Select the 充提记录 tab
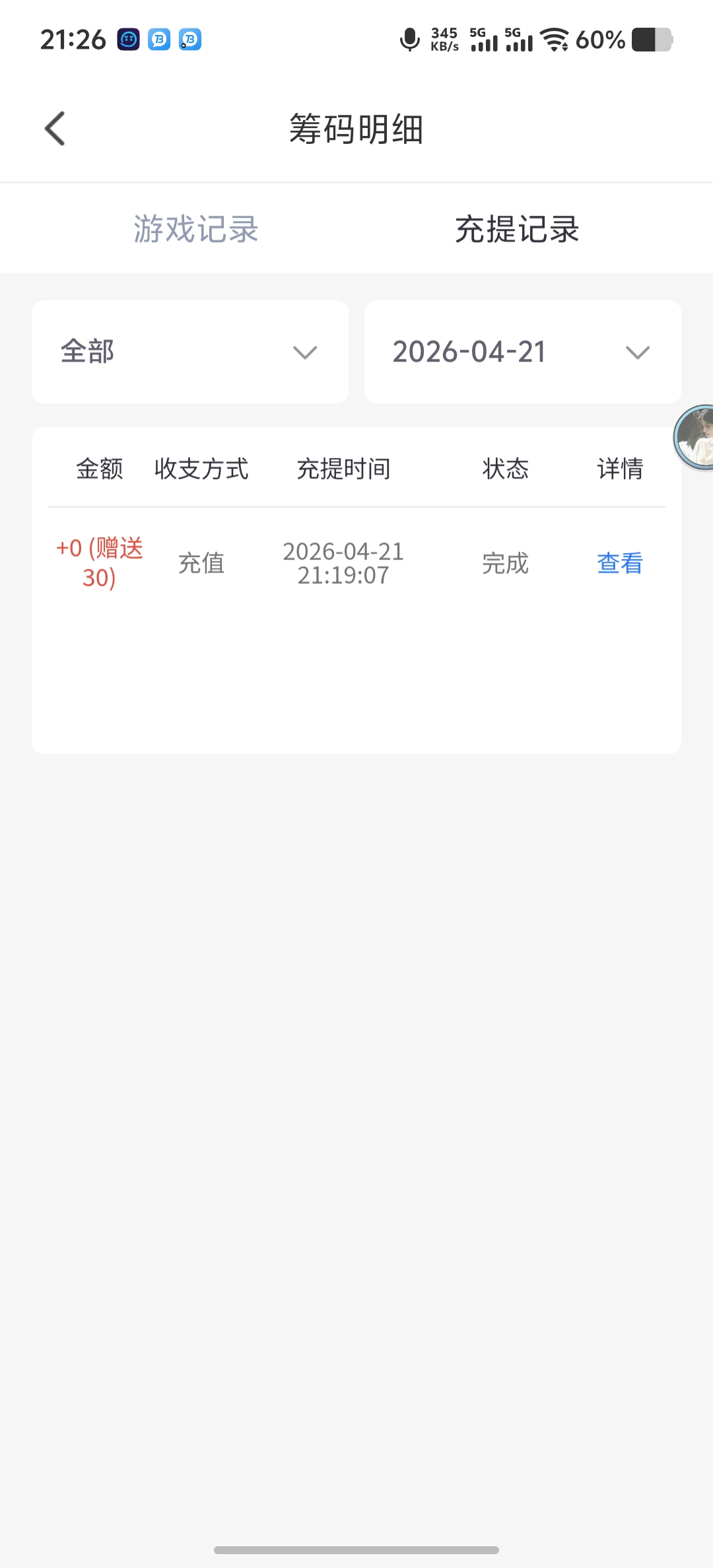713x1568 pixels. 517,229
